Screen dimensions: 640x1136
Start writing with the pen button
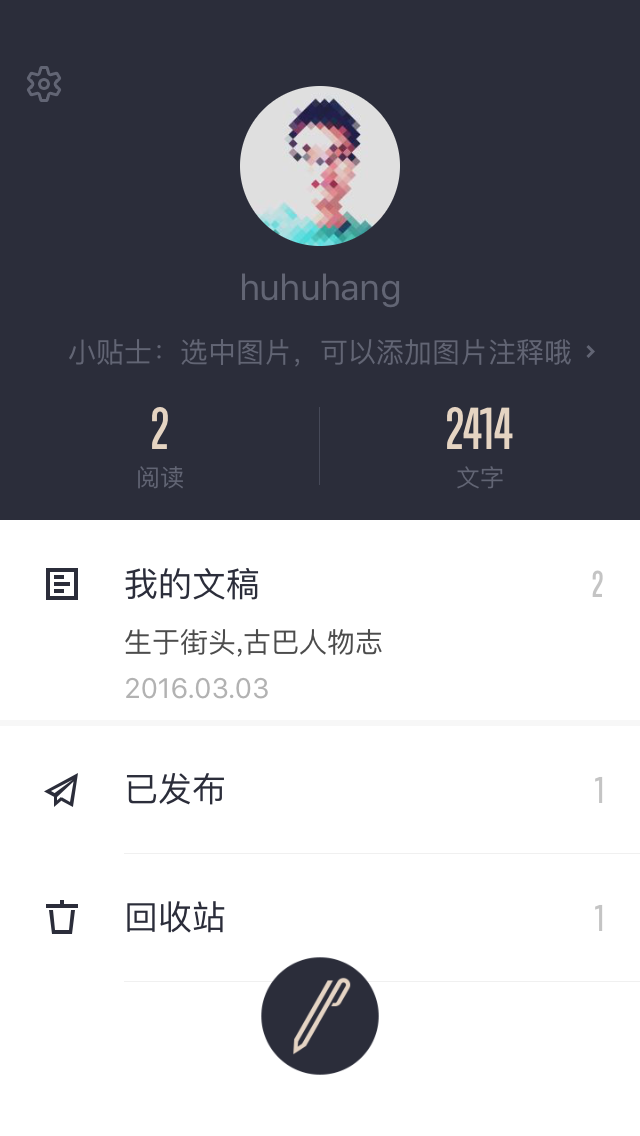320,1015
